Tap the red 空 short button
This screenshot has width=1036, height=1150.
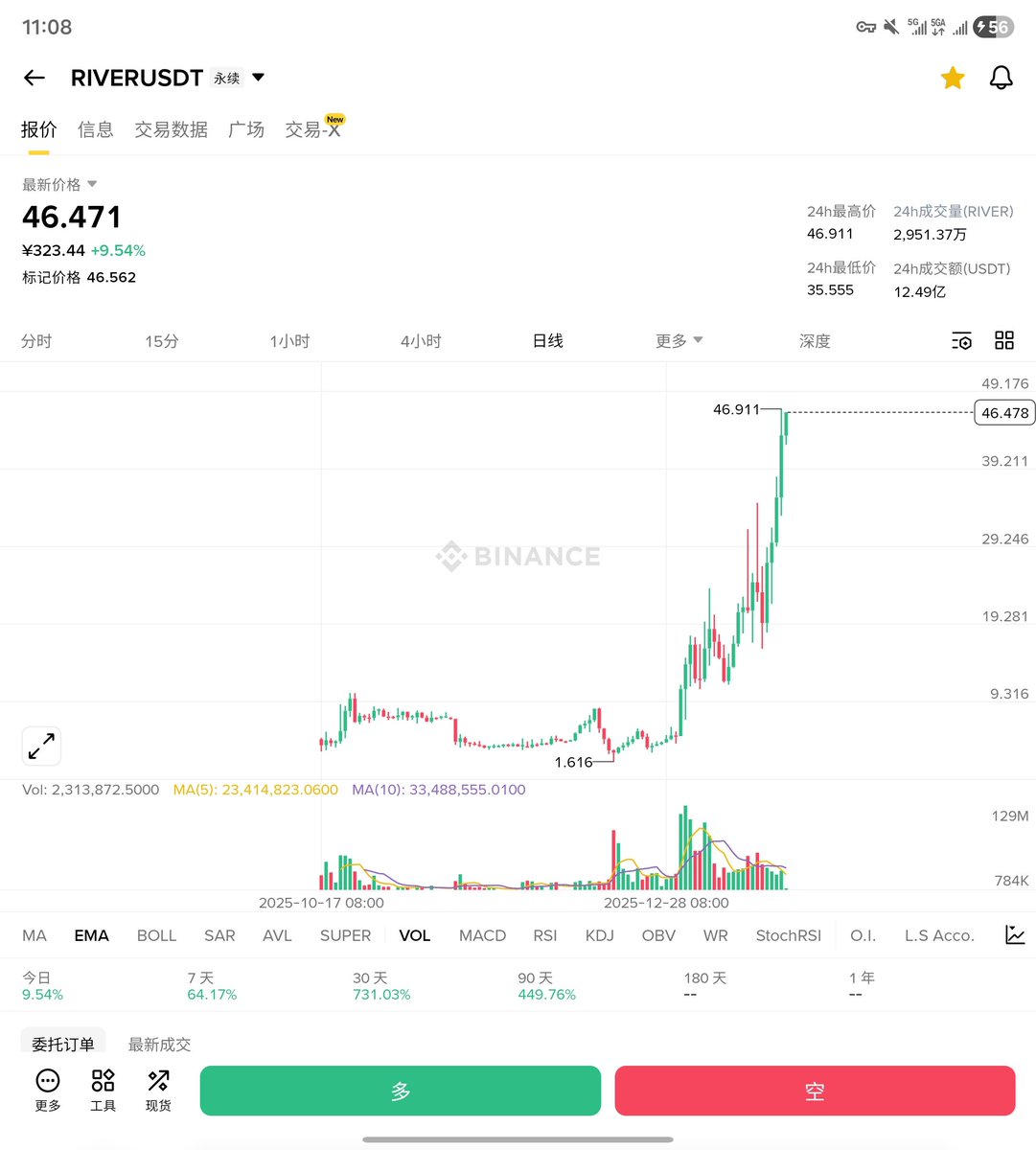(x=815, y=1091)
